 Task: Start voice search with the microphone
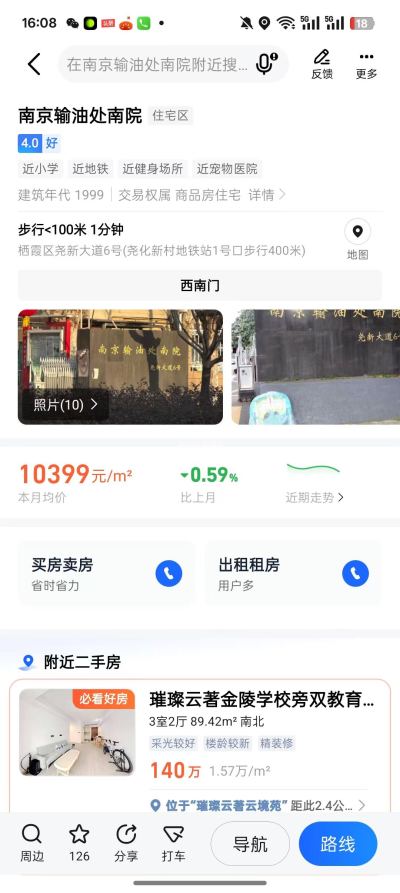(266, 64)
